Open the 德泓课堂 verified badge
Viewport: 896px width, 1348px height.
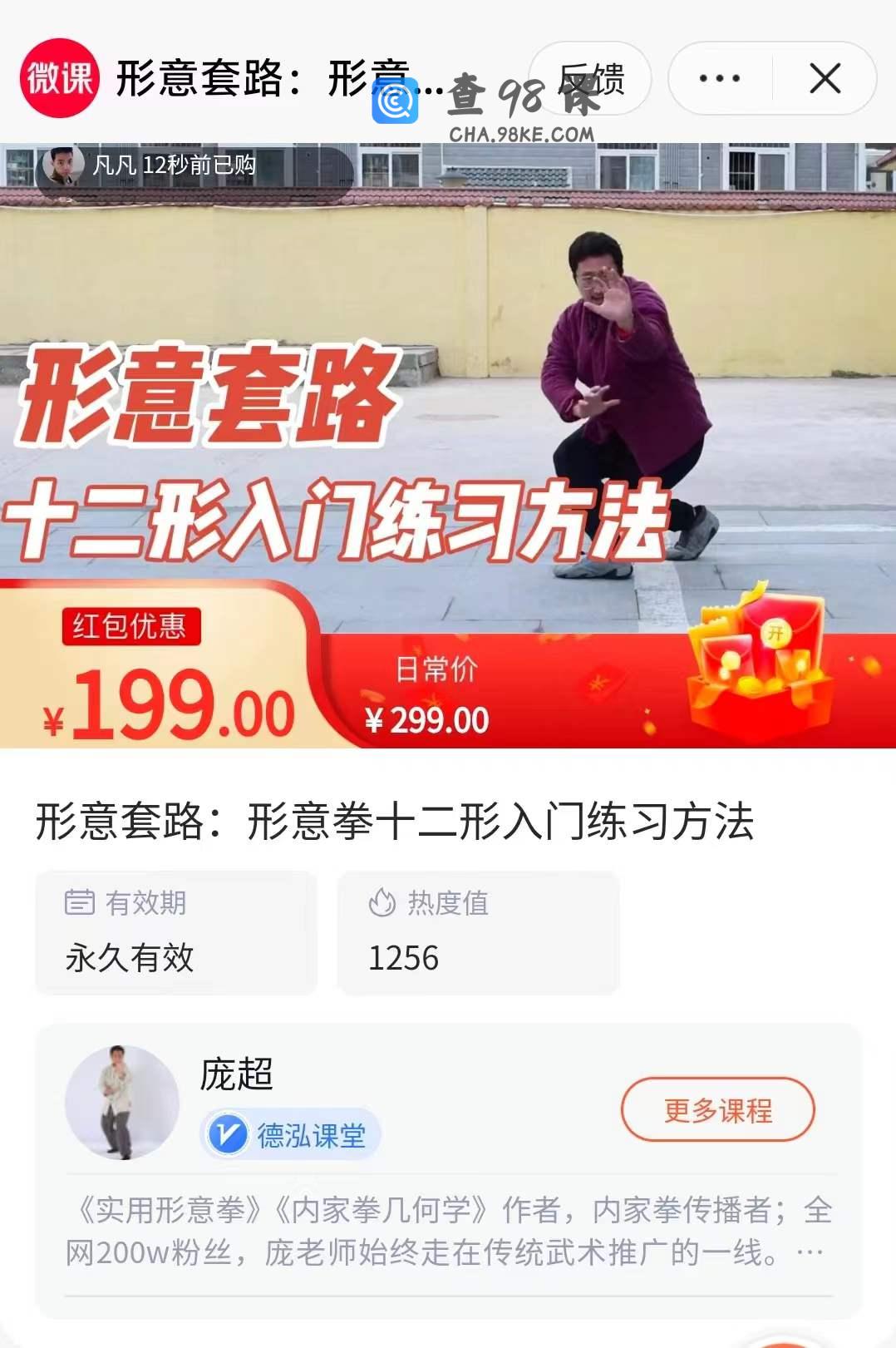point(291,1134)
